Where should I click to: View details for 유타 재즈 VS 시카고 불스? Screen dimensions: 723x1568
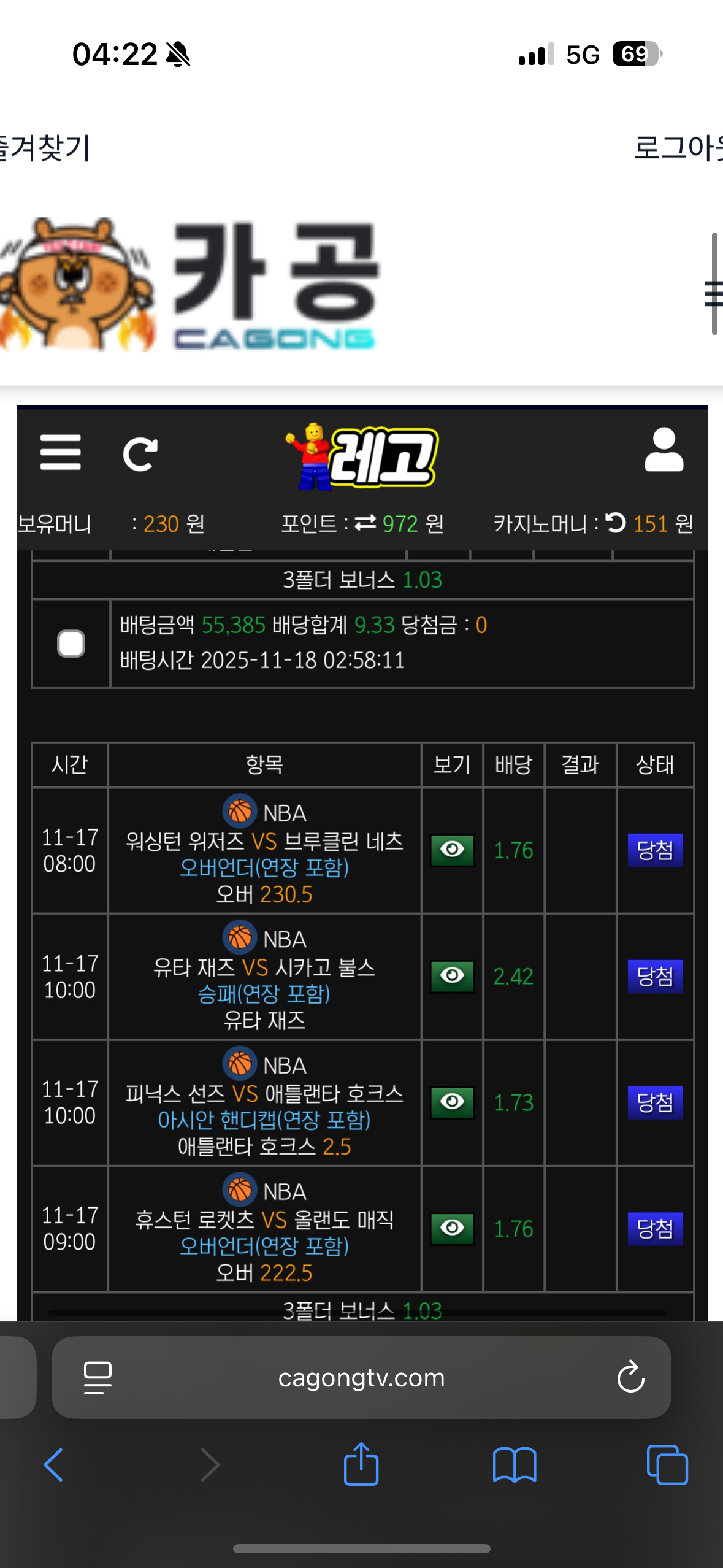point(452,976)
